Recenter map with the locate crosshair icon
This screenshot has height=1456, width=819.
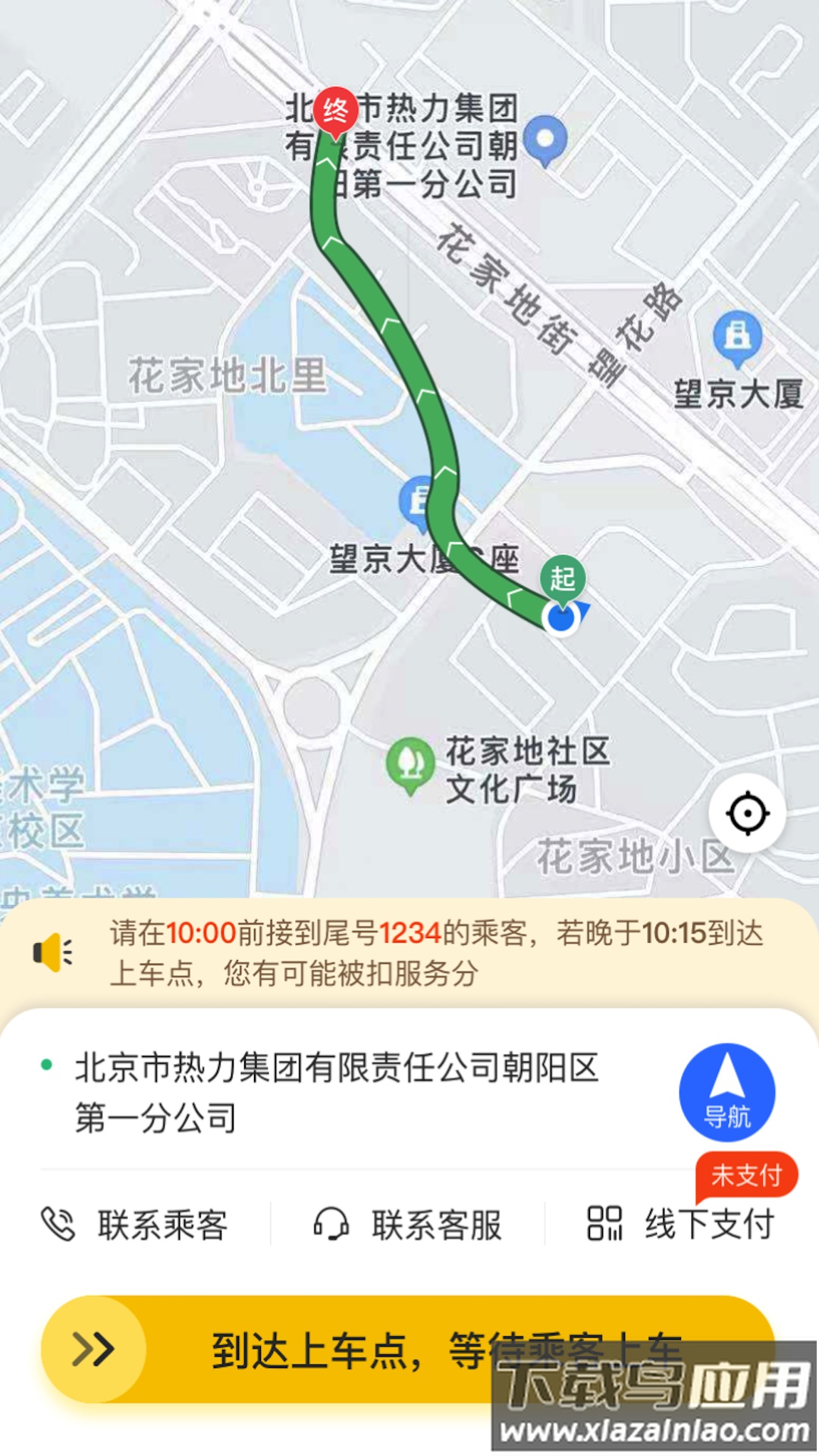(x=748, y=812)
